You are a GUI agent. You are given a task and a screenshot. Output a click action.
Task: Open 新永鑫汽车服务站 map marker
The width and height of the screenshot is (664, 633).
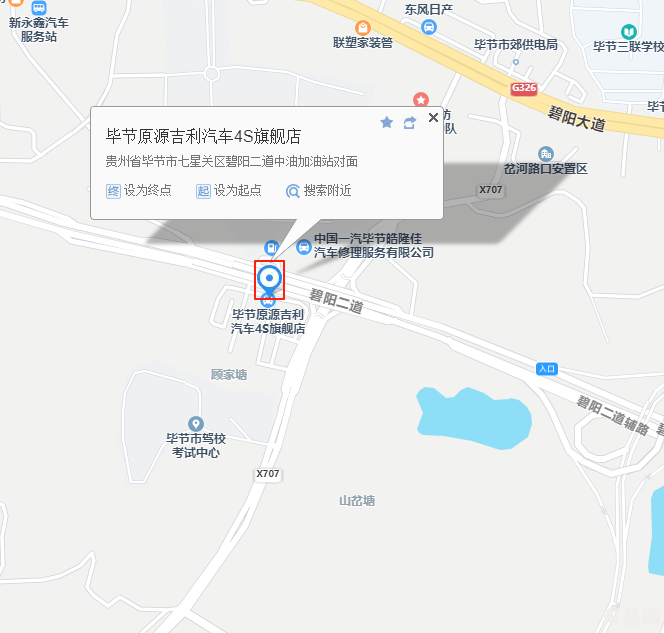(x=38, y=8)
